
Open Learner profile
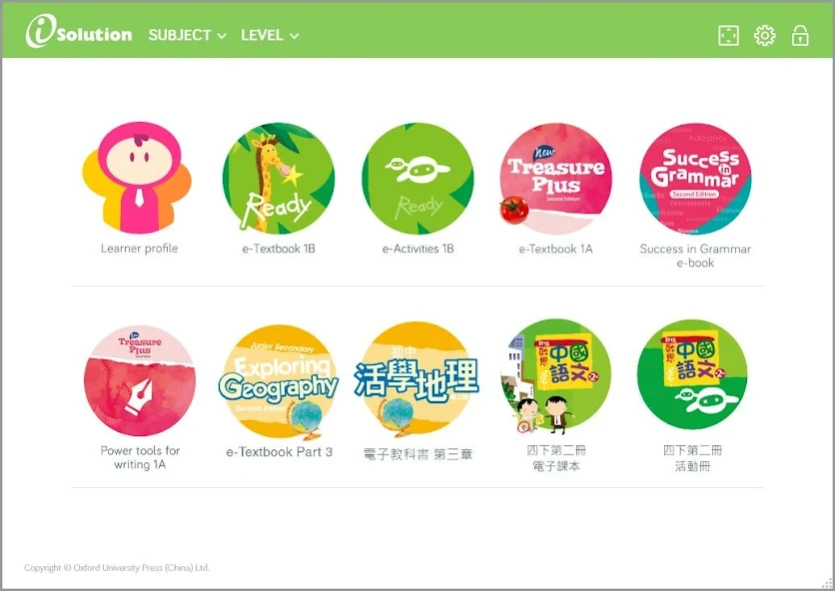pyautogui.click(x=139, y=179)
